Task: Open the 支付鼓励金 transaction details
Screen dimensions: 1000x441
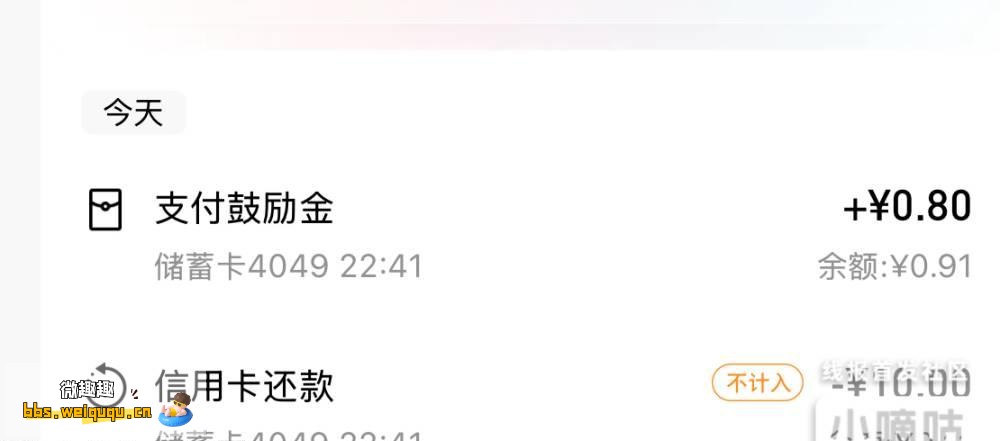Action: pos(244,209)
